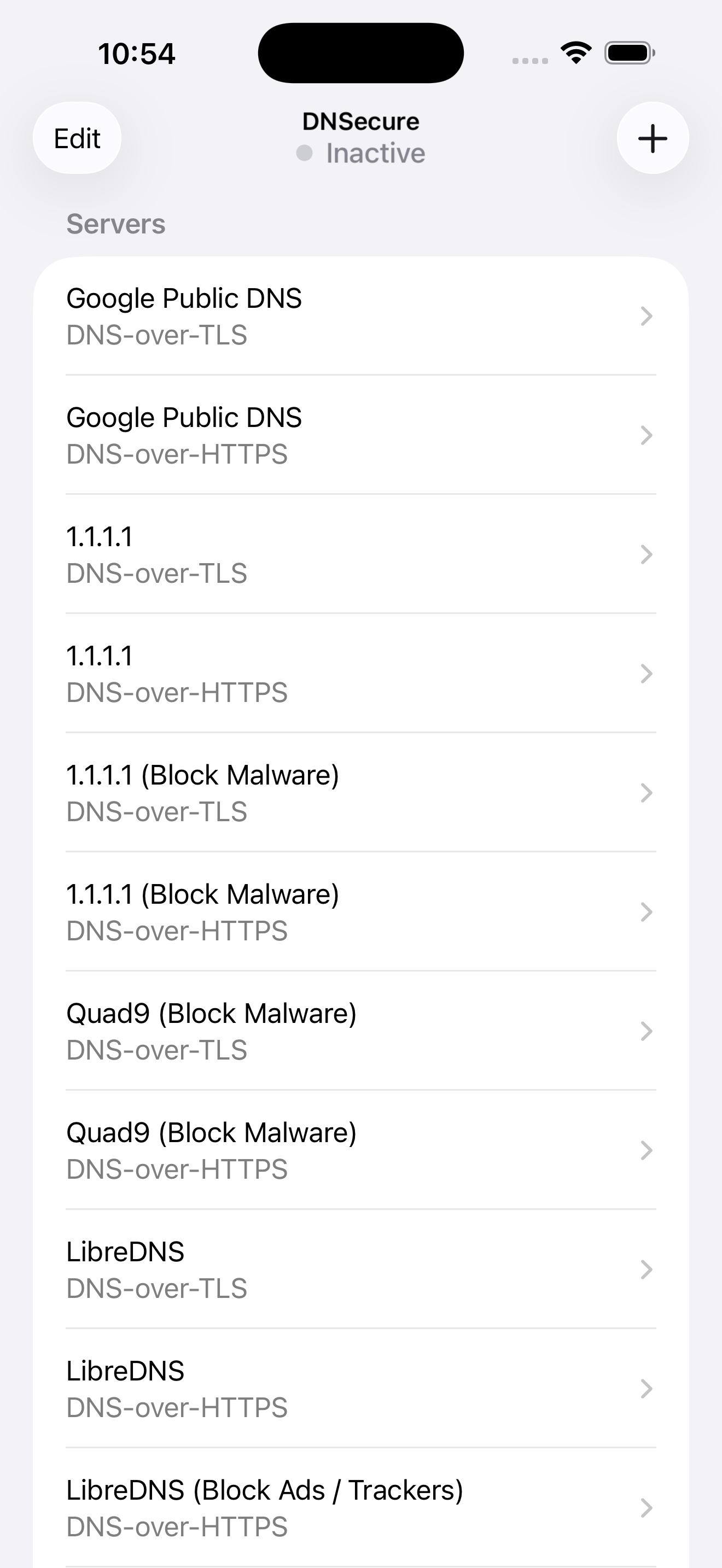The image size is (722, 1568).
Task: Open 1.1.1.1 (Block Malware) DNS-over-HTTPS details
Action: (360, 912)
